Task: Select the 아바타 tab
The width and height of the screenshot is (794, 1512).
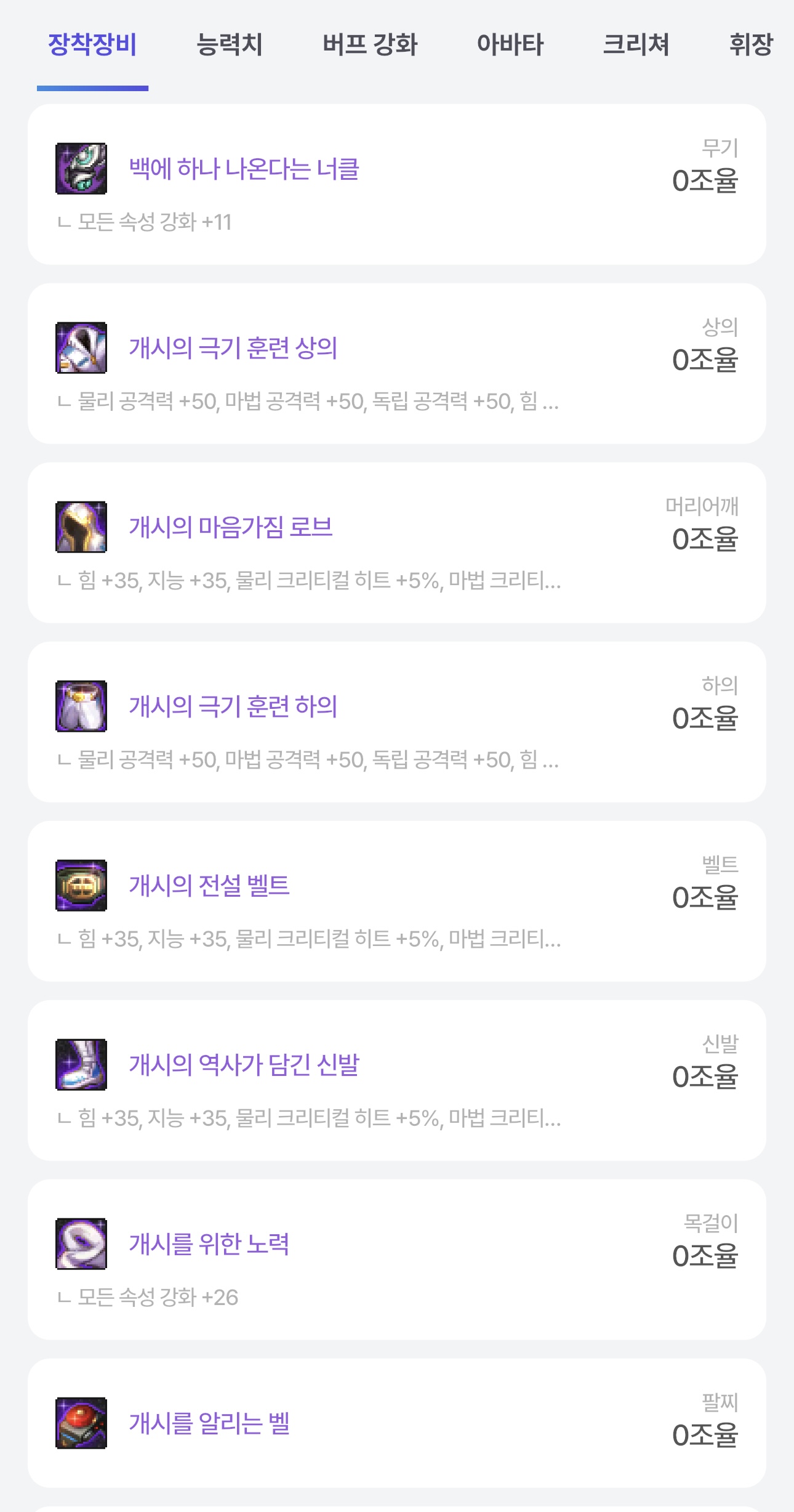Action: tap(510, 44)
